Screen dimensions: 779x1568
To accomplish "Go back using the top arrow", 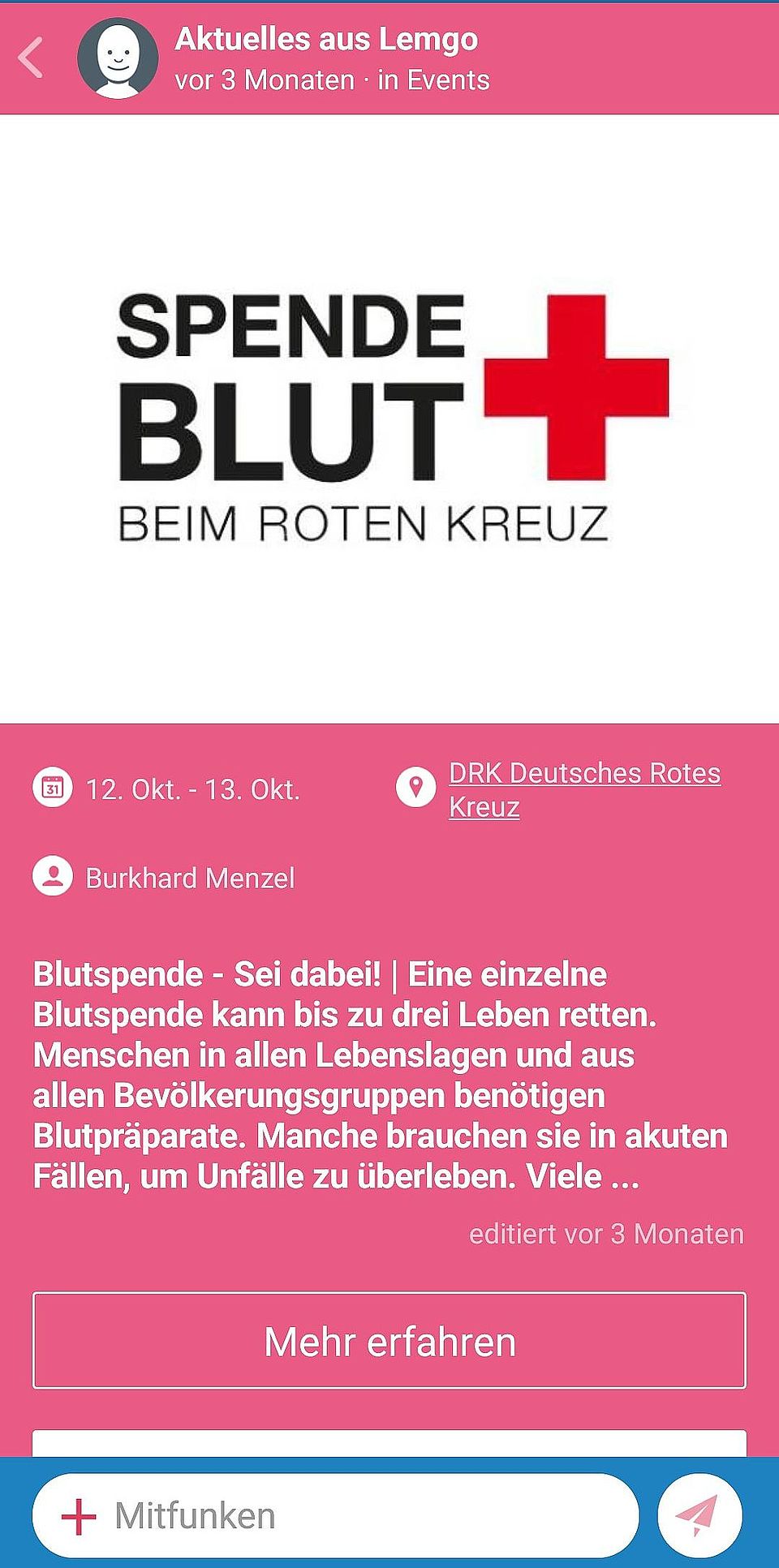I will point(31,58).
